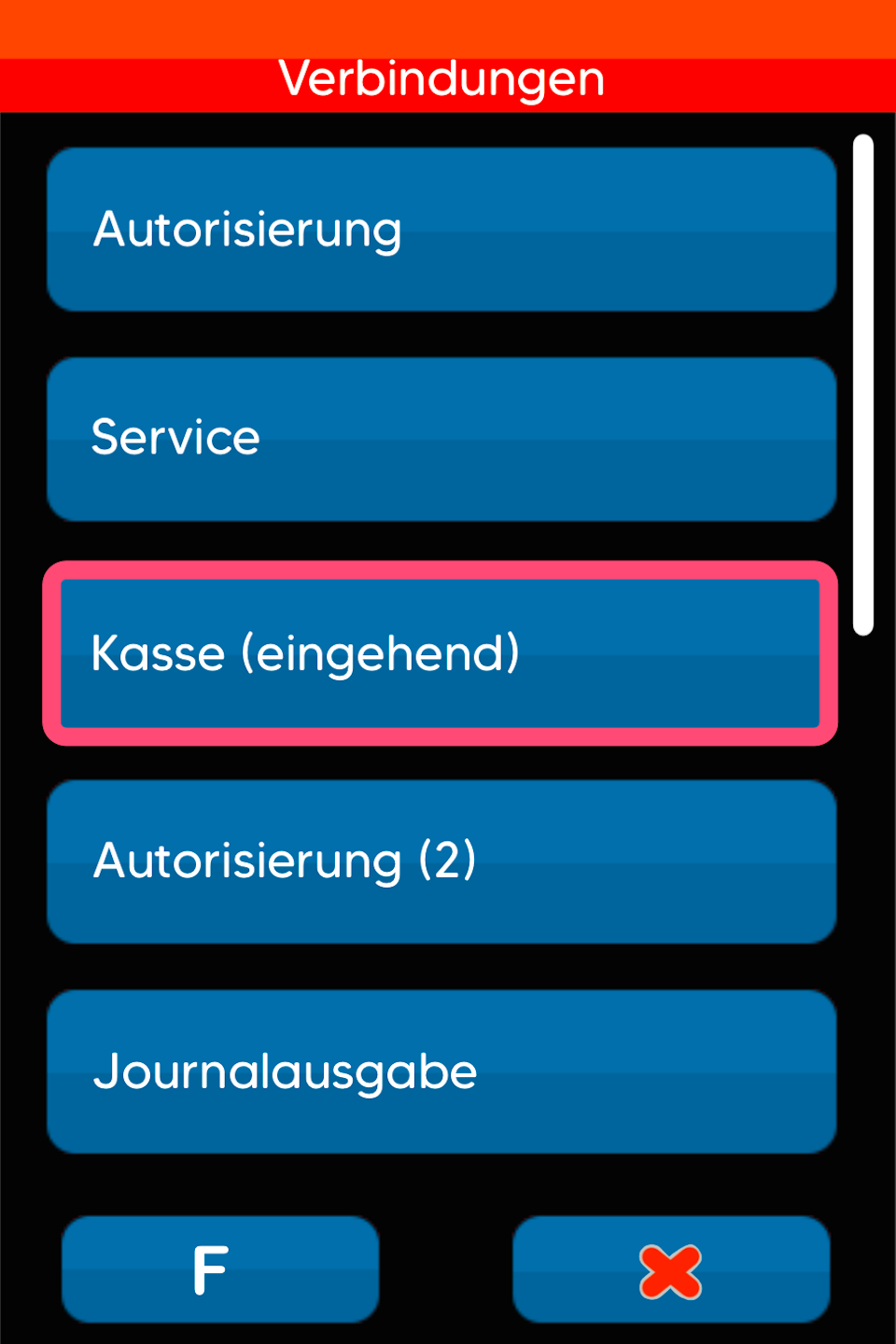The image size is (896, 1344).
Task: Open Kasse (eingehend) settings
Action: 440,653
